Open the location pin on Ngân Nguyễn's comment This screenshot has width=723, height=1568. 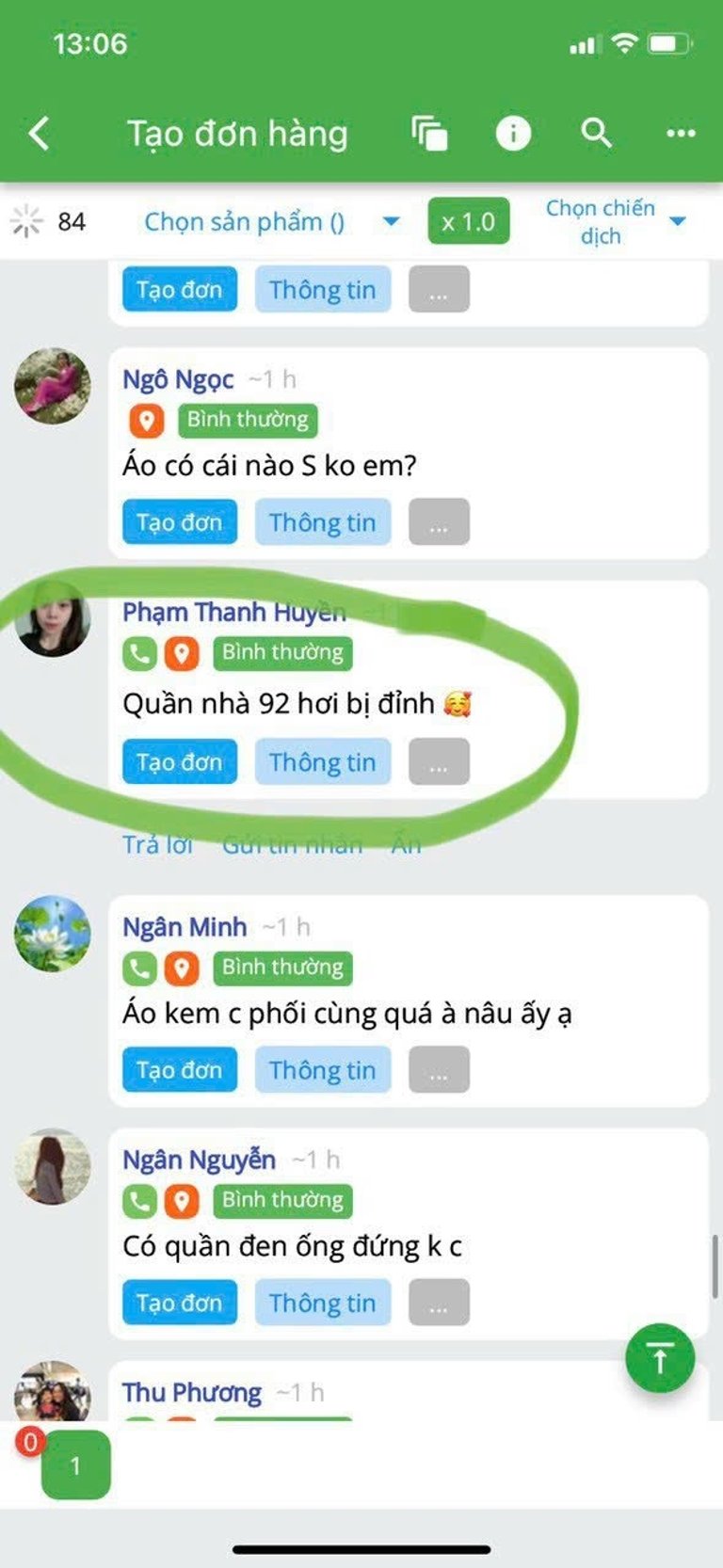pos(182,1200)
